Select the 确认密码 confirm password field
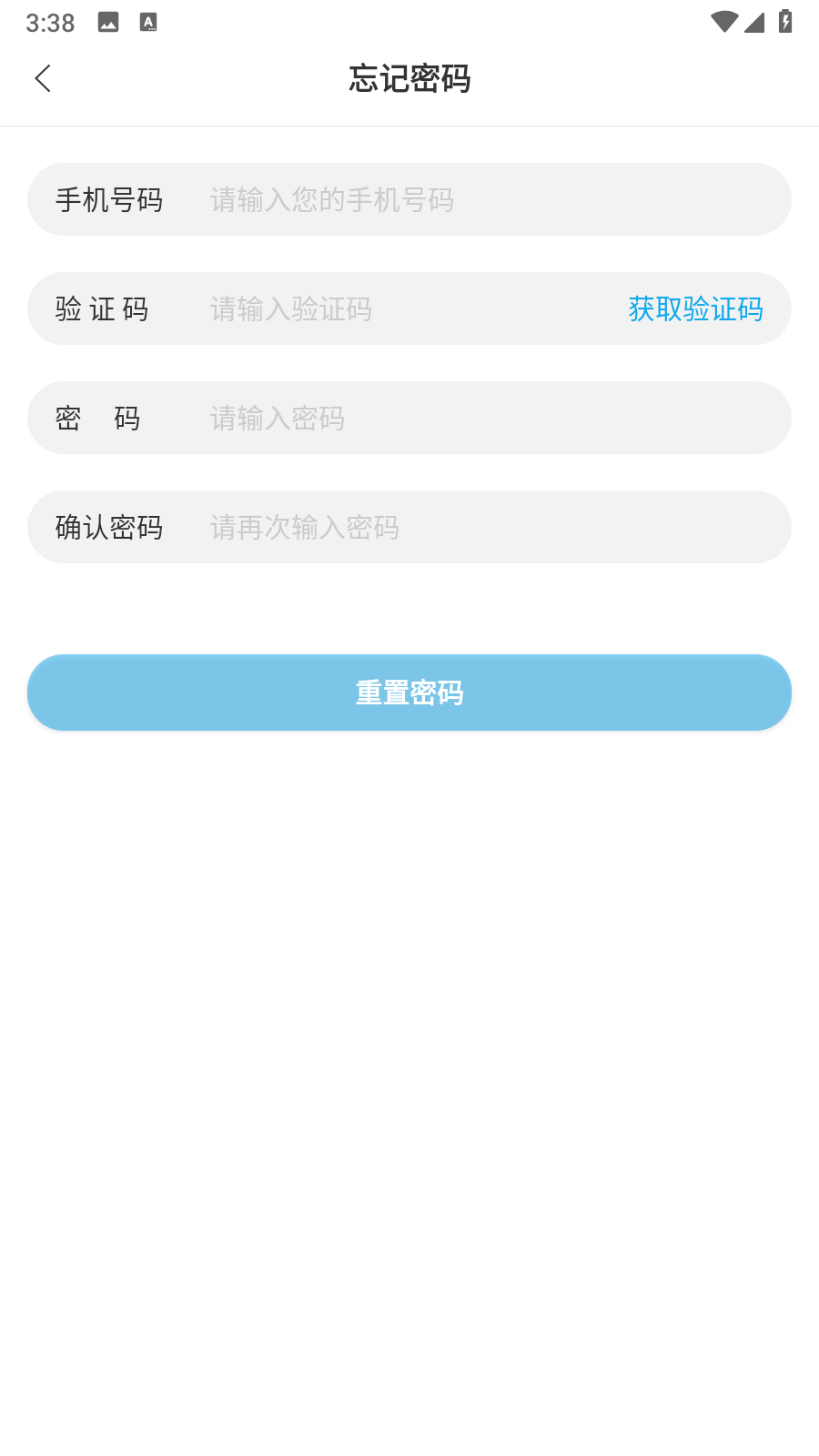 (473, 528)
